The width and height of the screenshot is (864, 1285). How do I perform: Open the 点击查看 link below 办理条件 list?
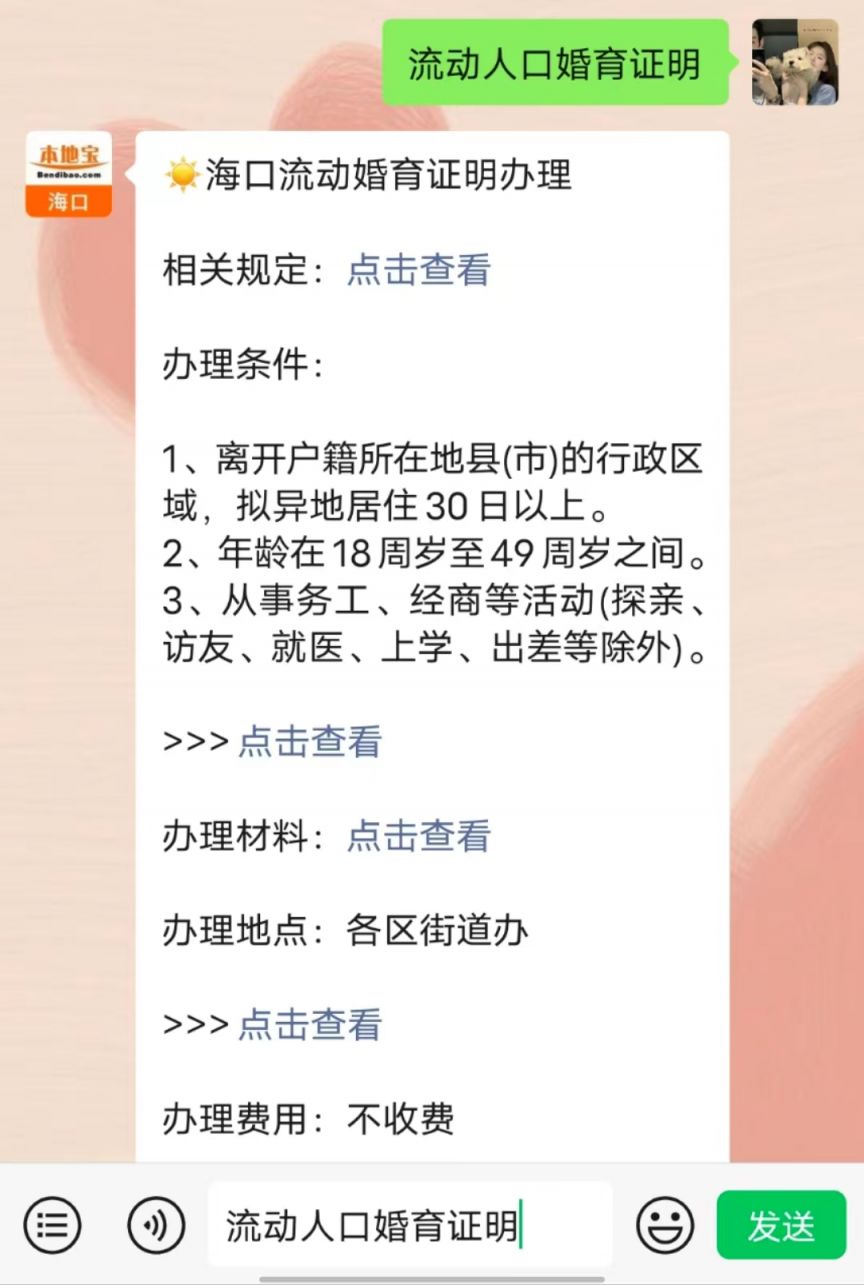(310, 742)
